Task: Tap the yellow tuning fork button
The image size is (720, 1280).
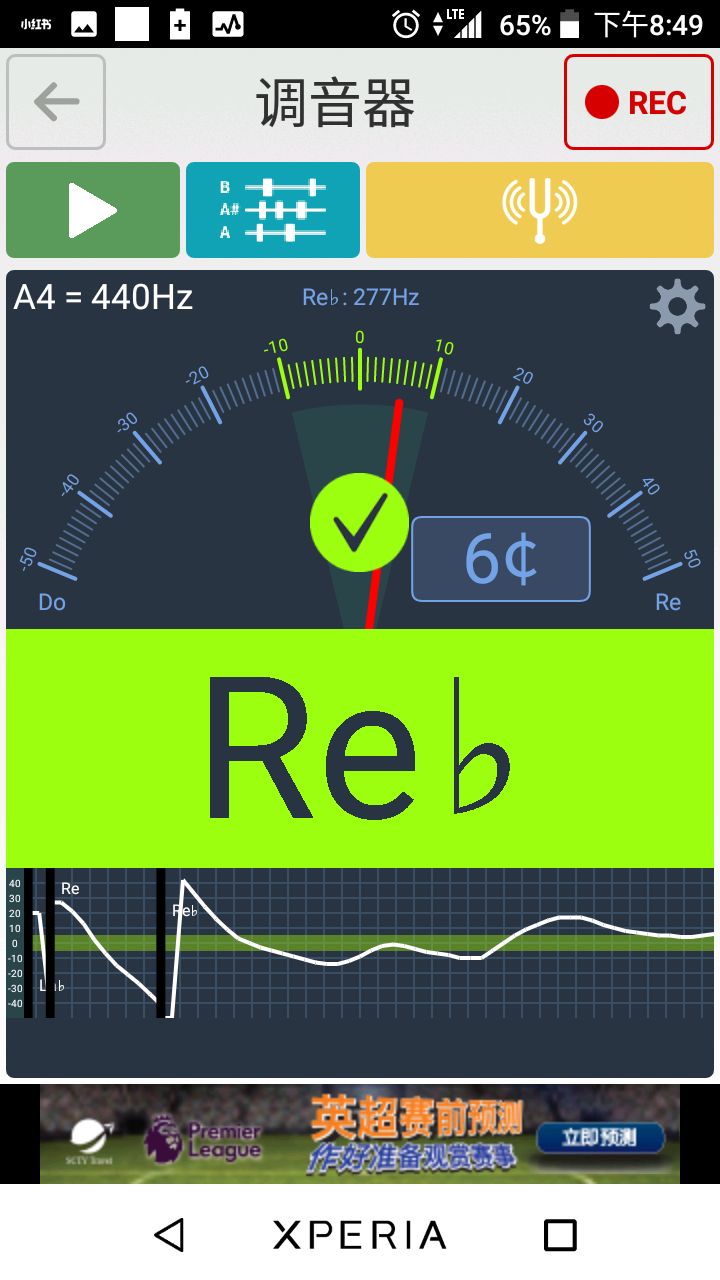Action: coord(540,210)
